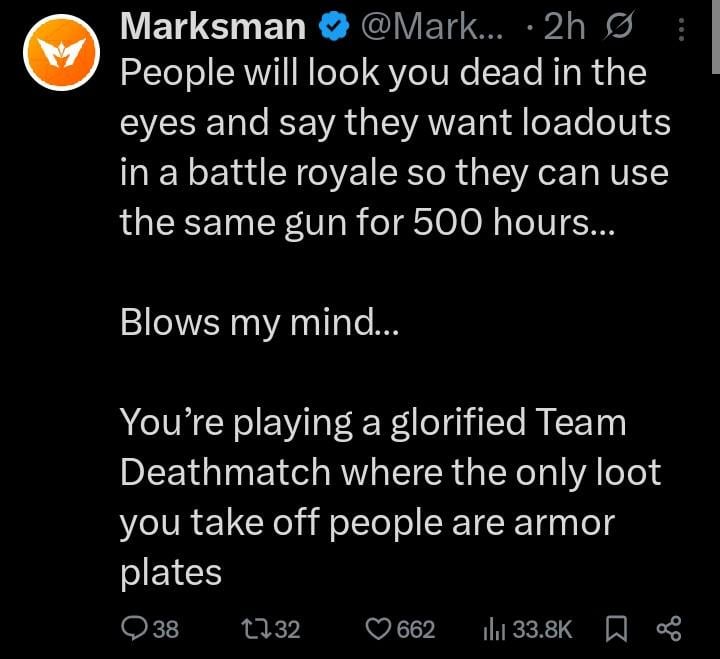Open the Marksman account name

212,27
